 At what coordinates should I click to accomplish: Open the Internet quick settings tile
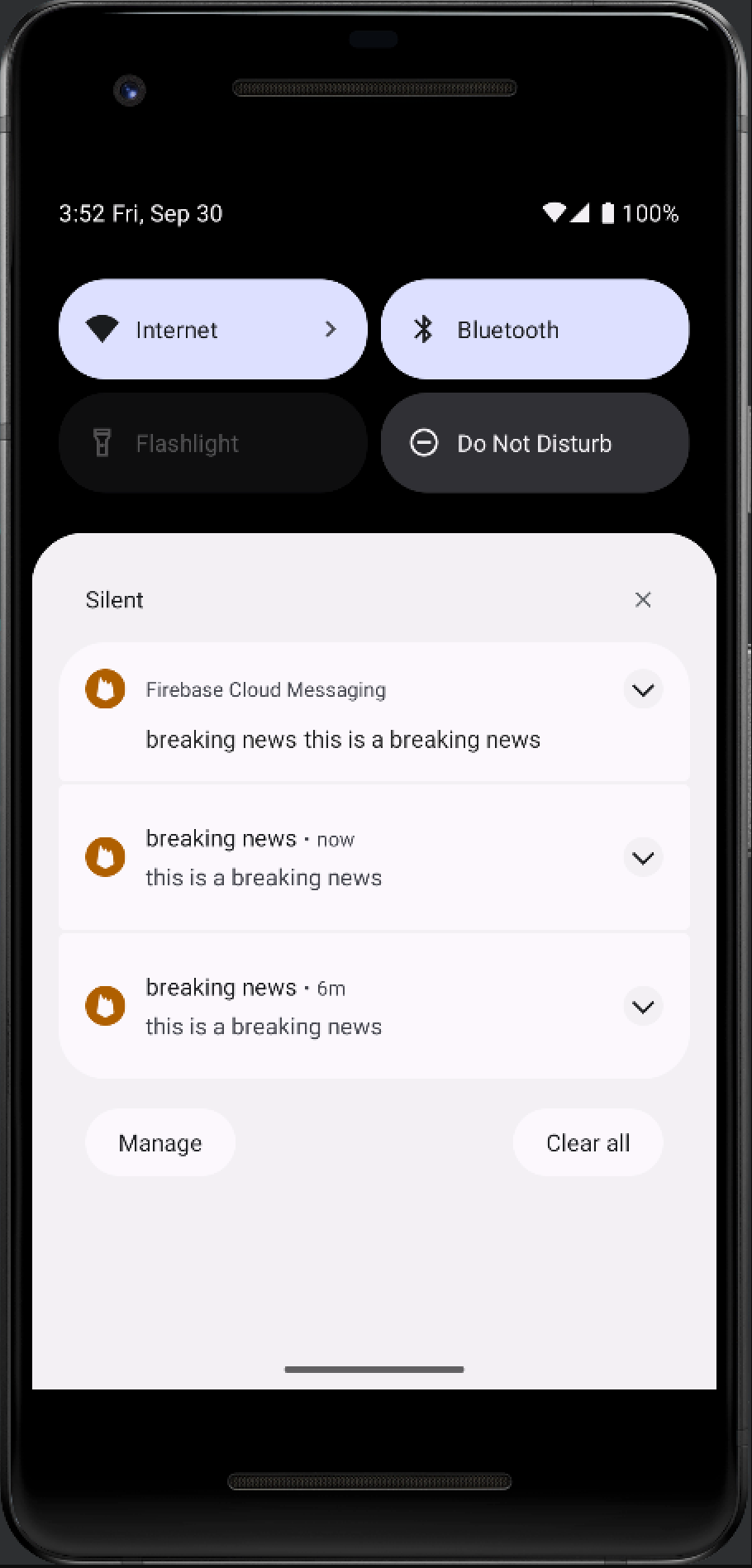212,329
